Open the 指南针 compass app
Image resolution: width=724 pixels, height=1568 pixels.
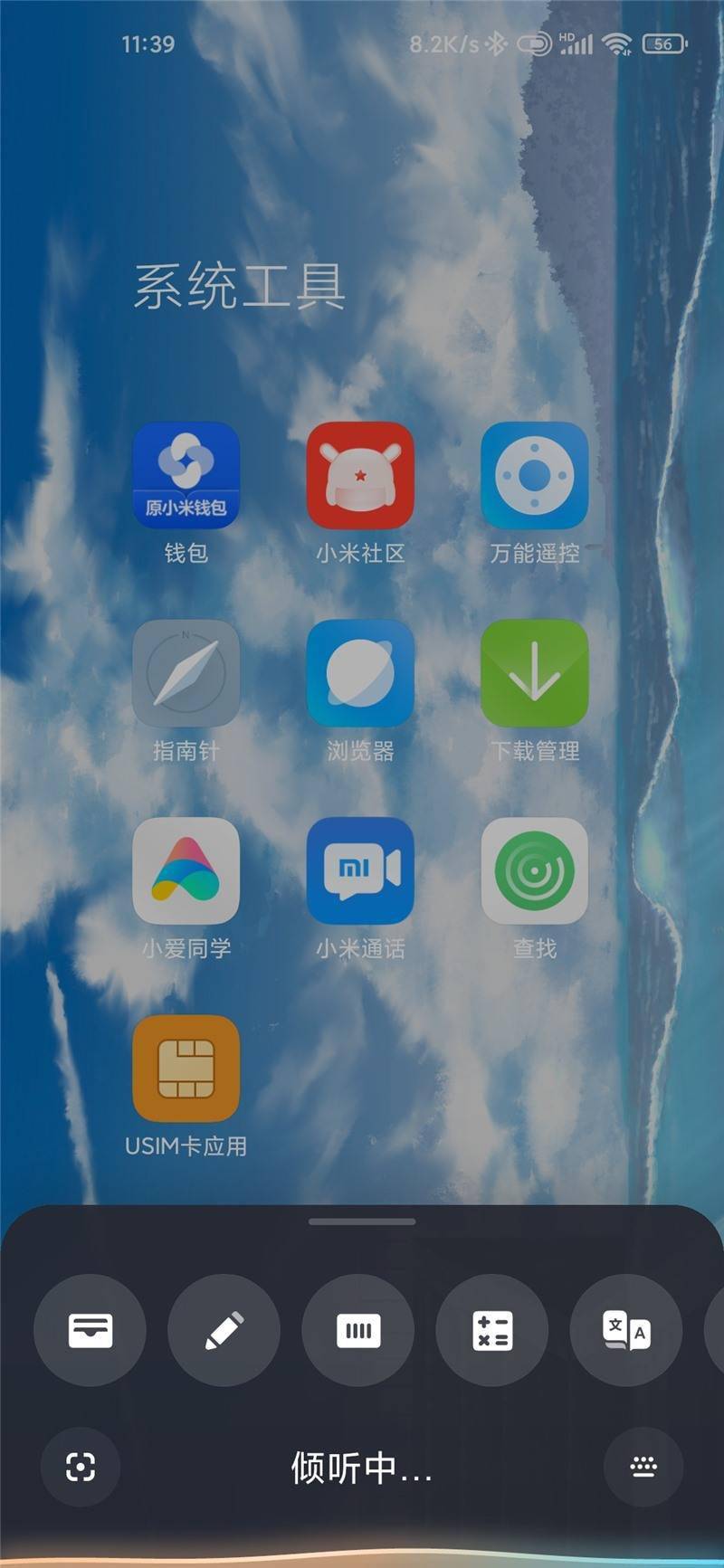[186, 674]
